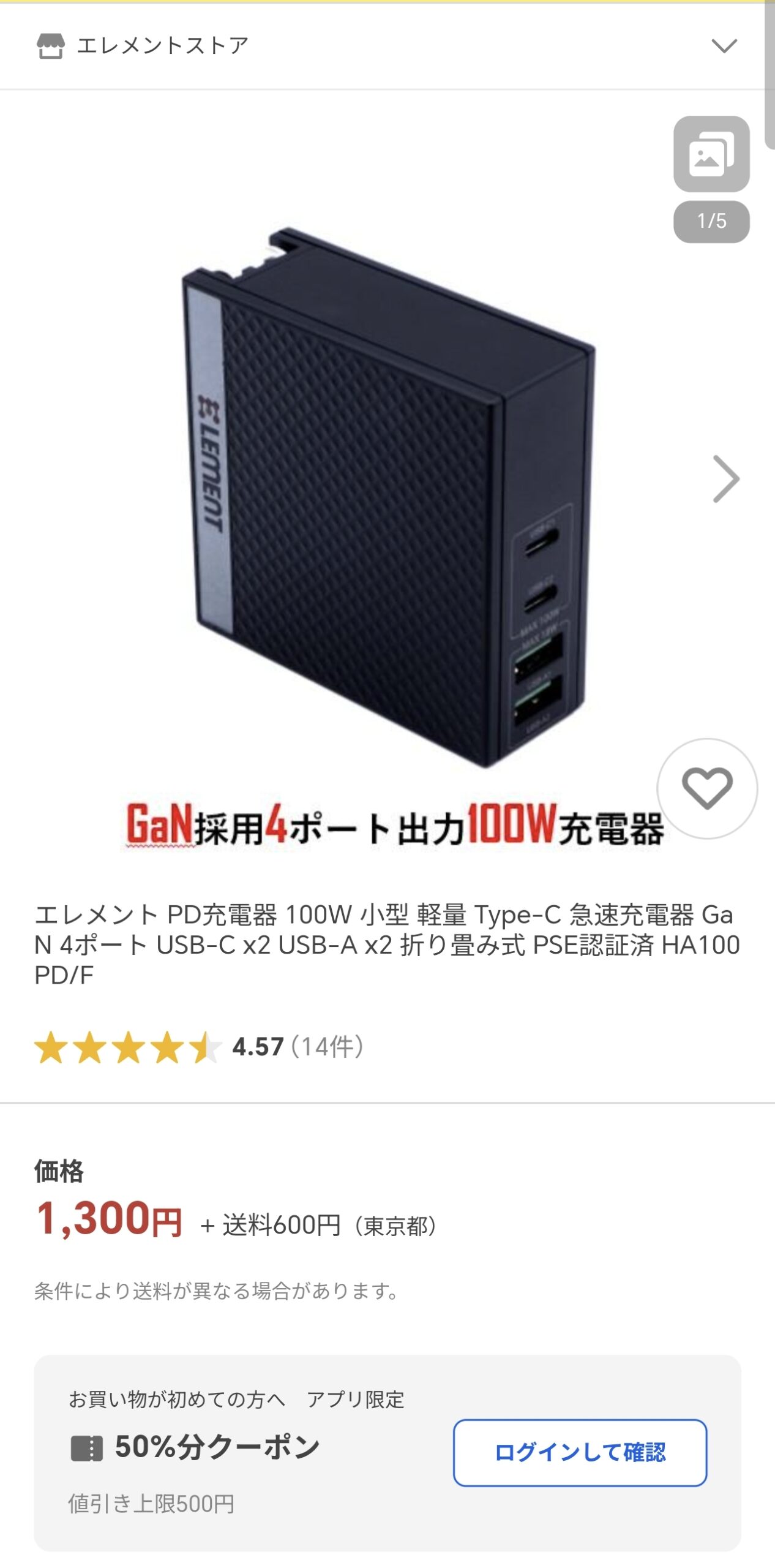Image resolution: width=775 pixels, height=1568 pixels.
Task: Show the next product image
Action: 726,479
